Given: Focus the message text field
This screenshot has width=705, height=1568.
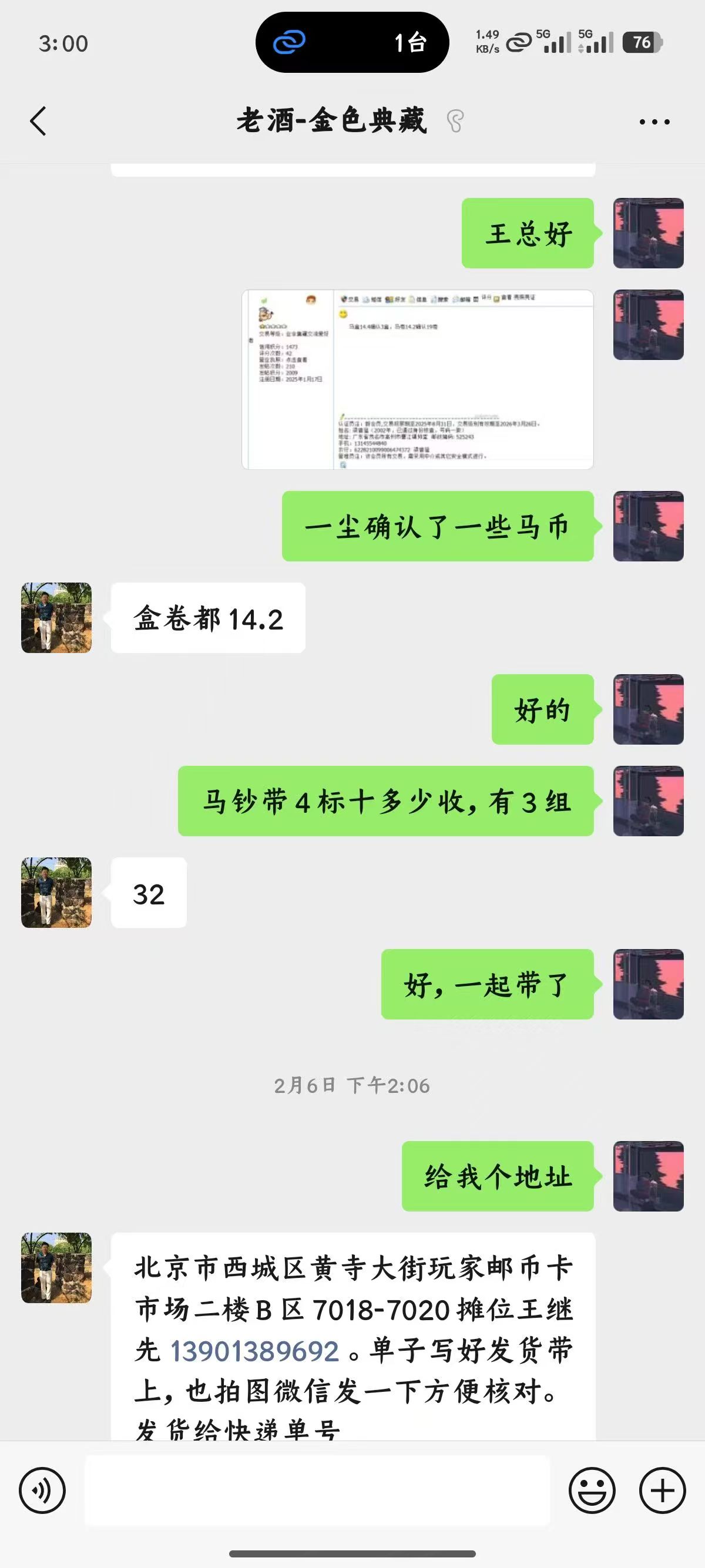Looking at the screenshot, I should tap(317, 1490).
